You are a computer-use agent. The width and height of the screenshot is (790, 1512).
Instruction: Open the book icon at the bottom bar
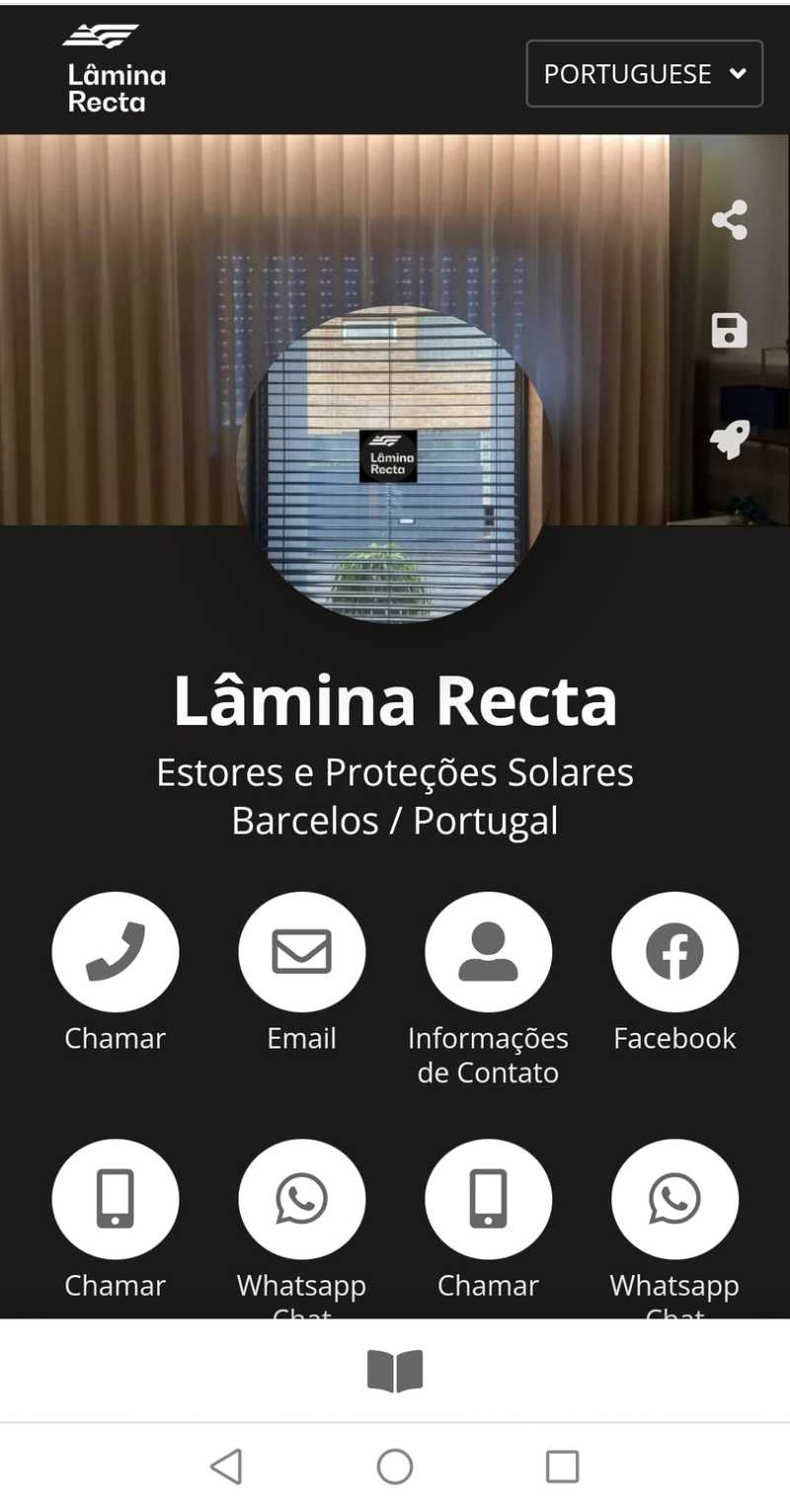point(395,1370)
